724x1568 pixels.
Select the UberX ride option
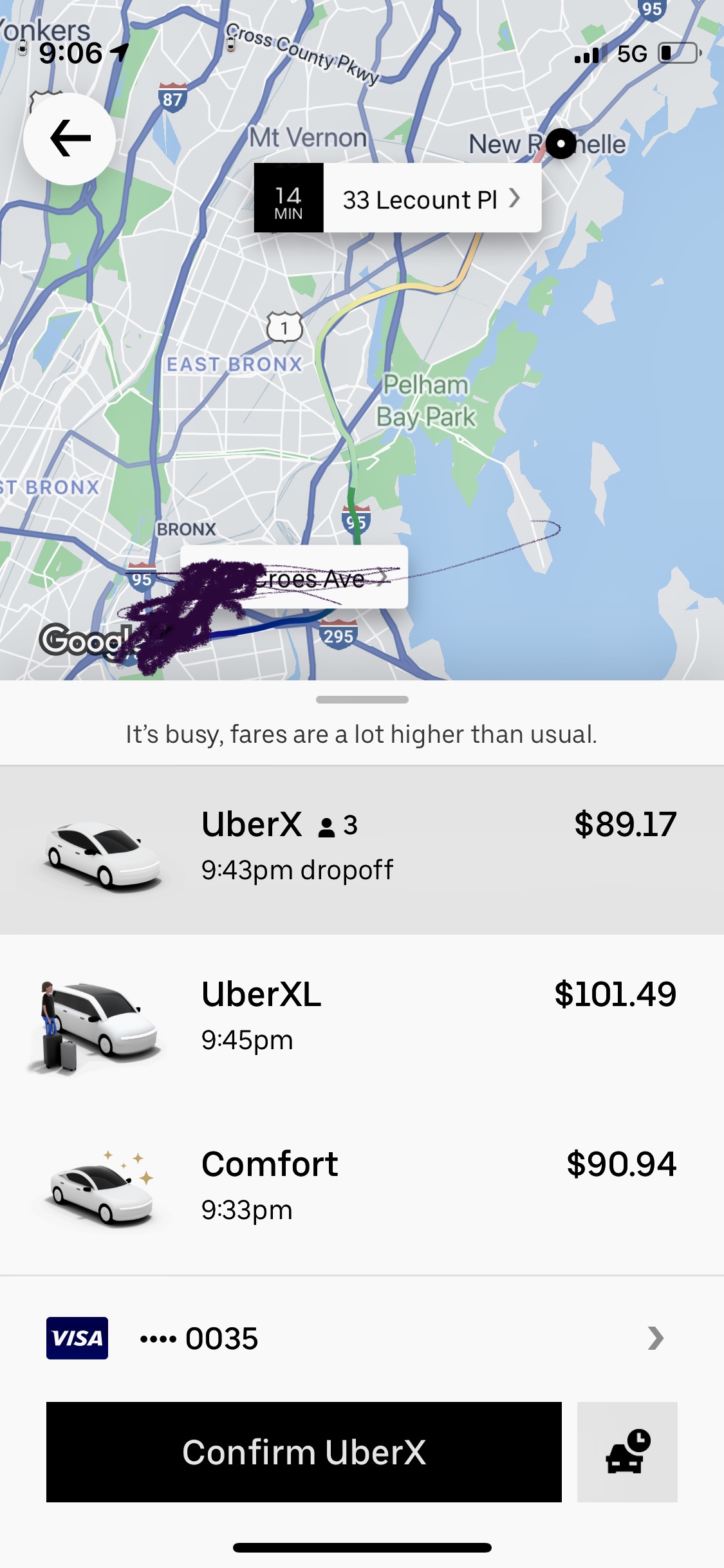click(362, 848)
